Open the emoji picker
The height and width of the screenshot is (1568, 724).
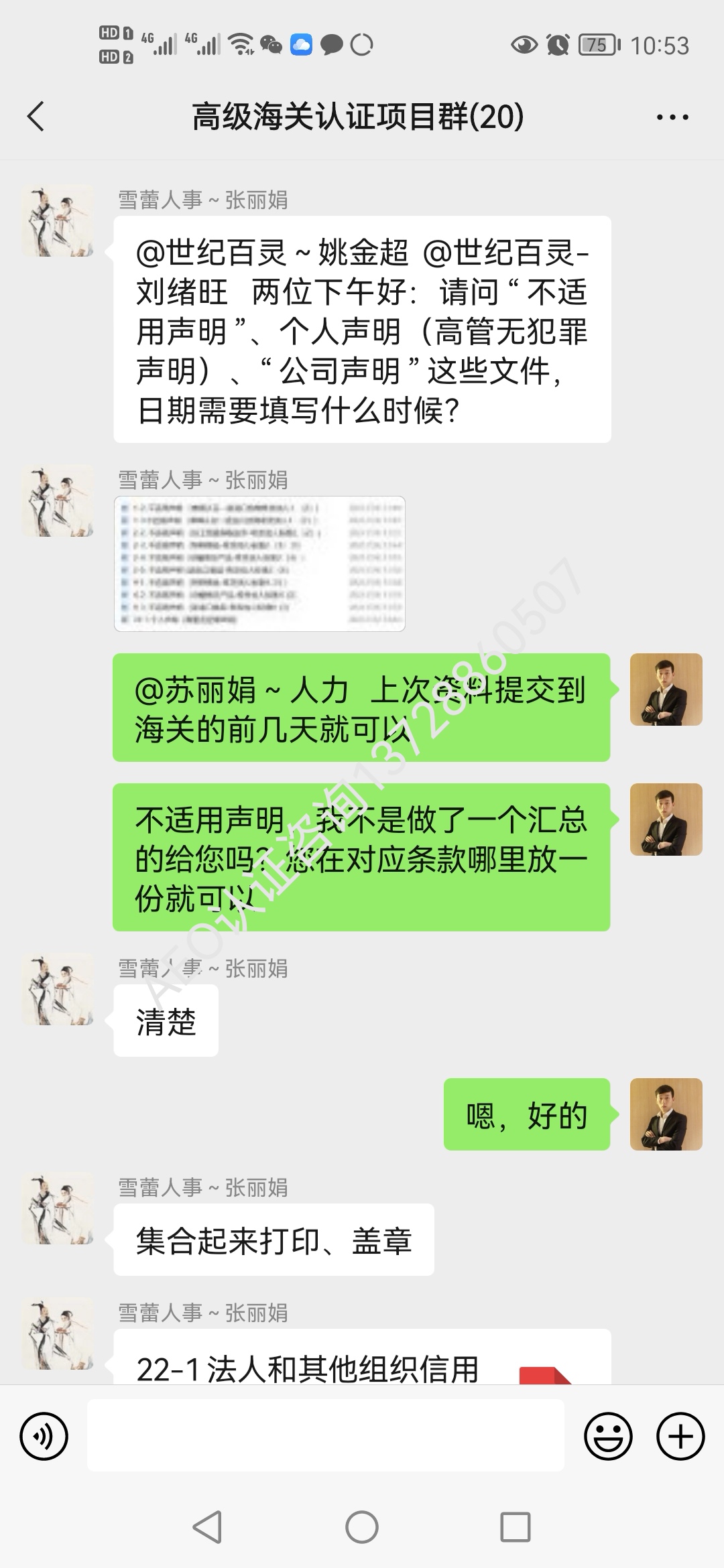pyautogui.click(x=608, y=1437)
